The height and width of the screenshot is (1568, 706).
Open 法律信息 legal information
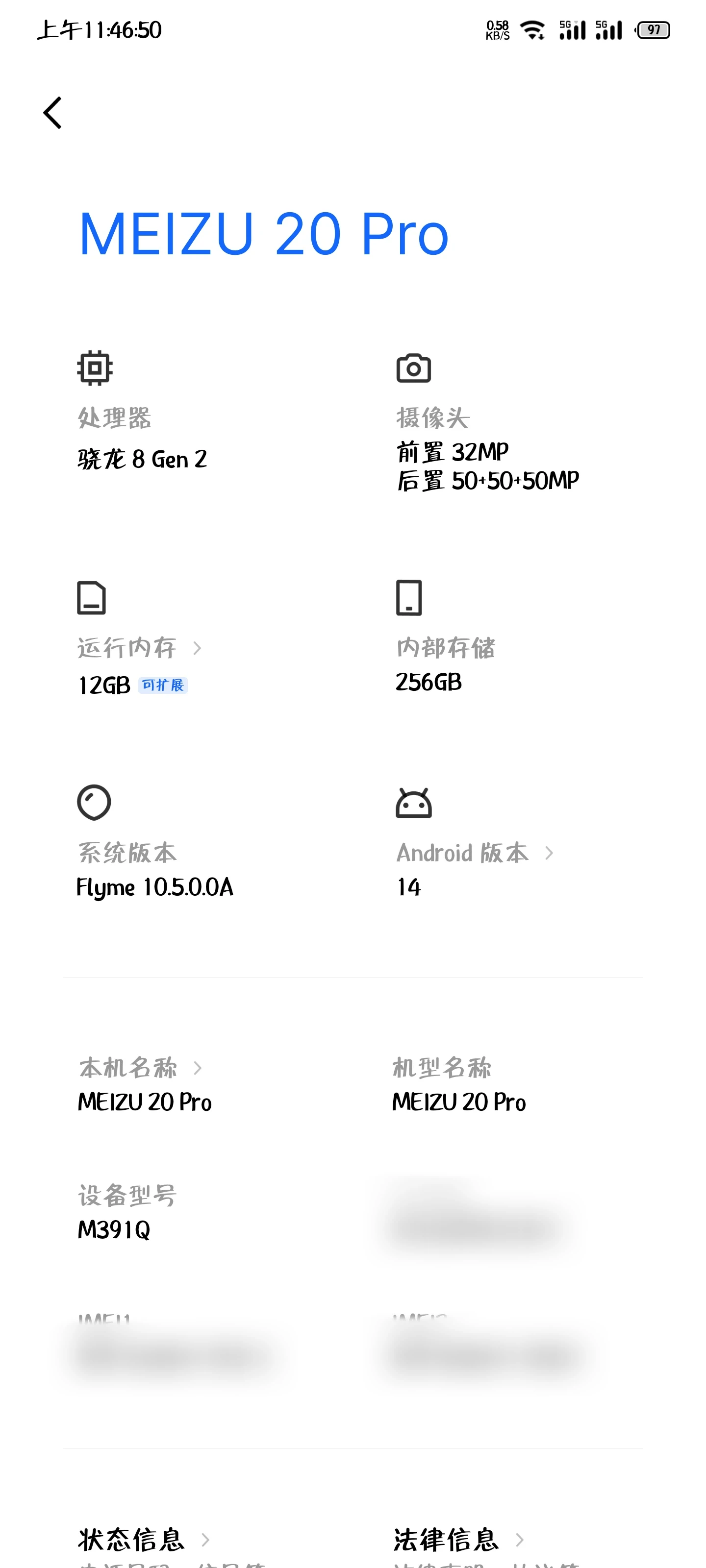pyautogui.click(x=458, y=1540)
